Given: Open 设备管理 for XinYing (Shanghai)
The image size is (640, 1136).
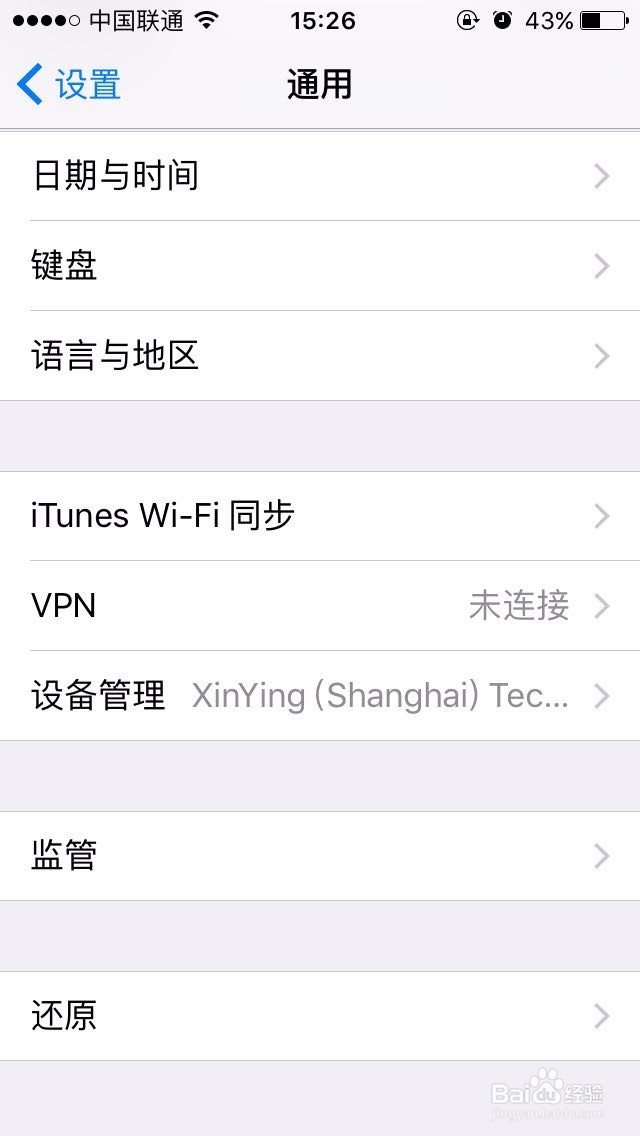Looking at the screenshot, I should coord(320,696).
